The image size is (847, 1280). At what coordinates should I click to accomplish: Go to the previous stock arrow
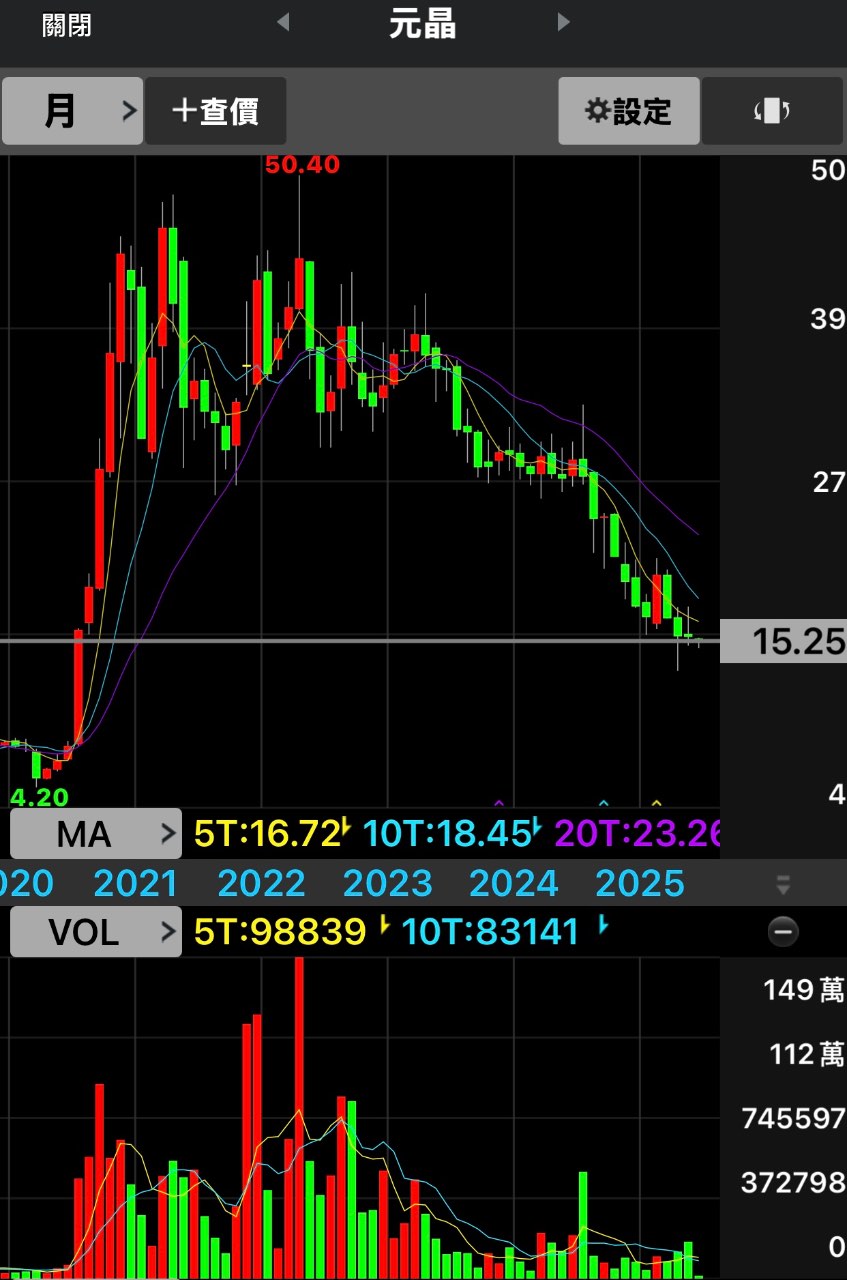283,22
